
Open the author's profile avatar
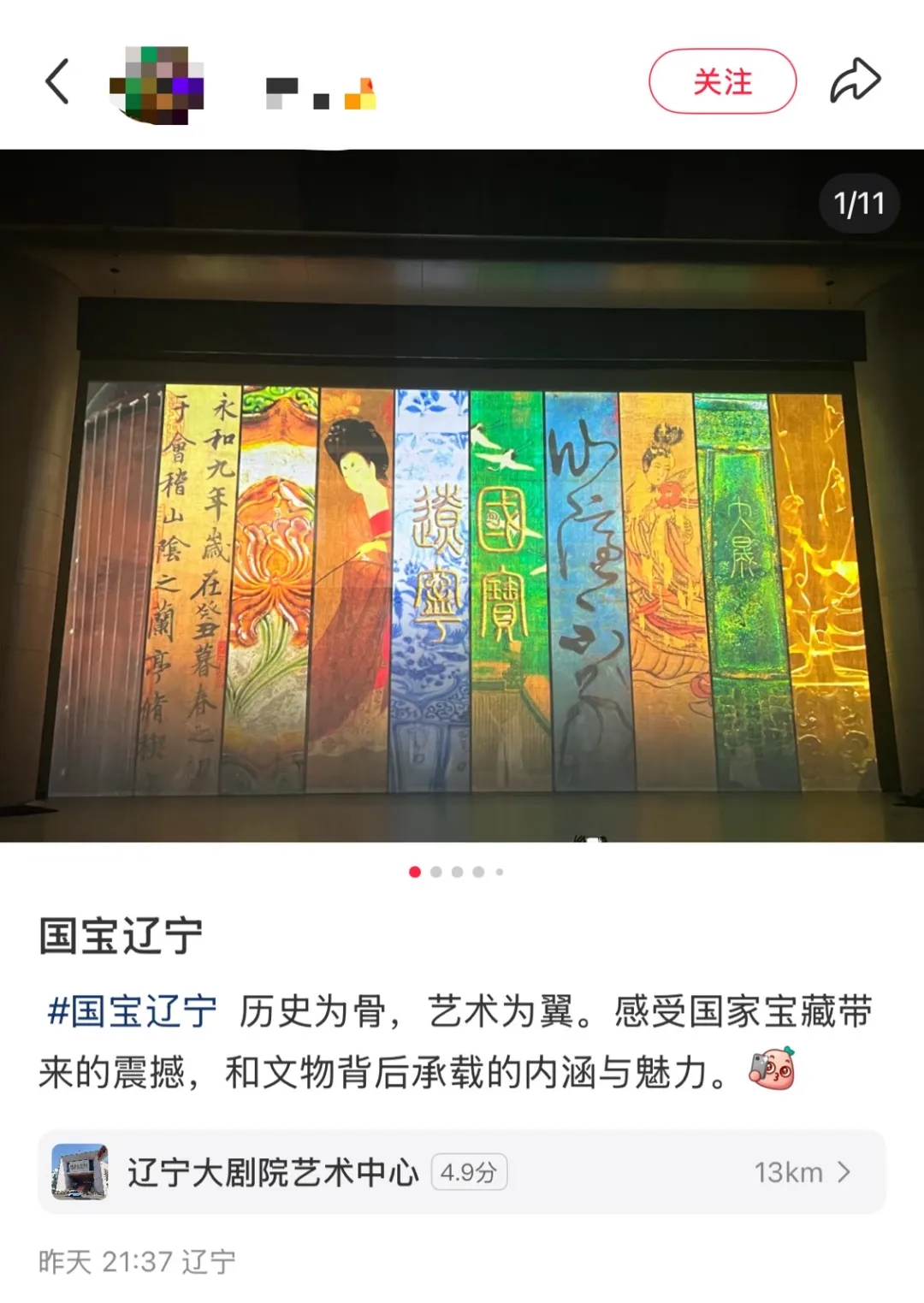[157, 84]
